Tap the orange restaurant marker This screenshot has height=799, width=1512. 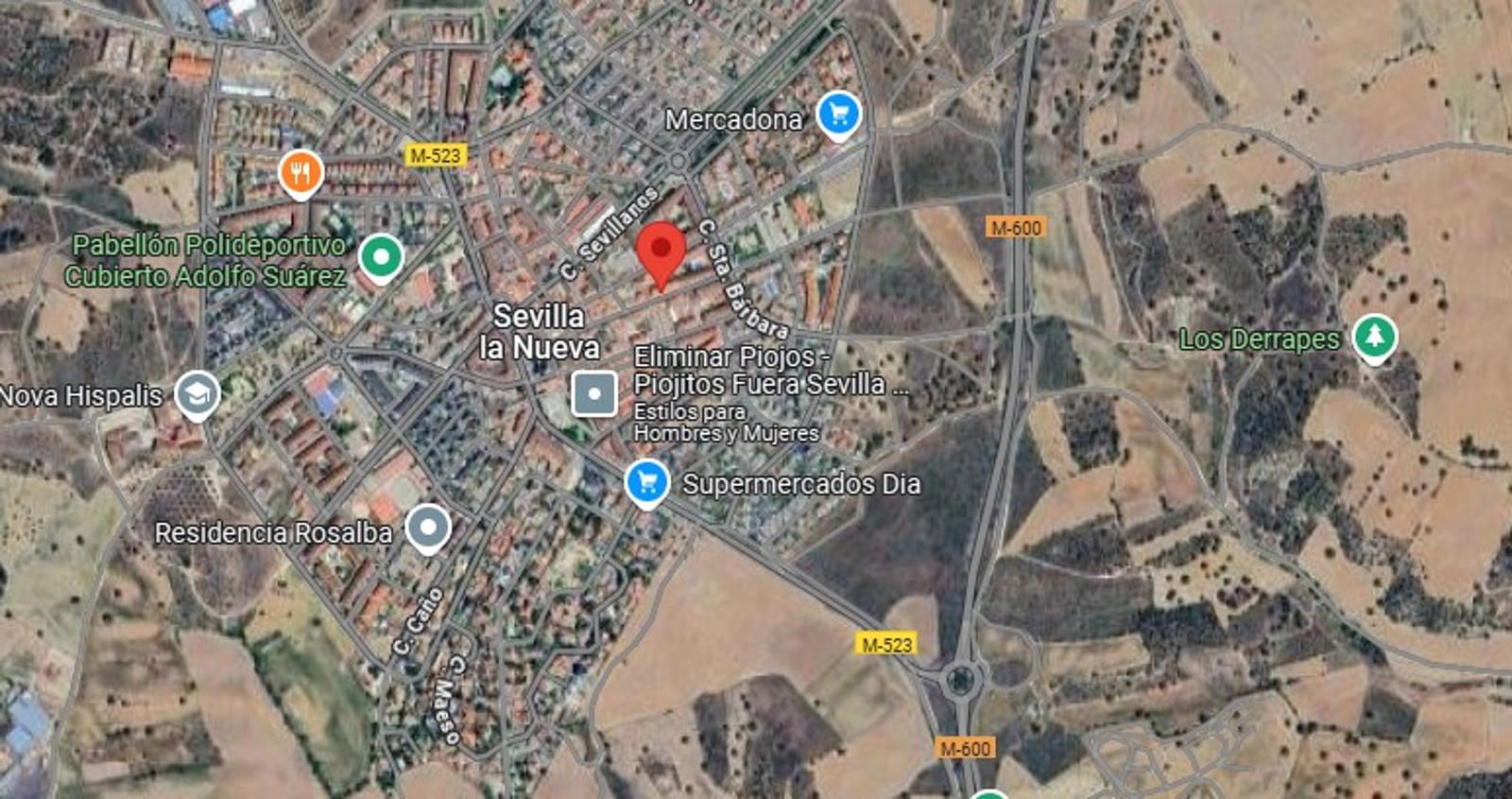(301, 173)
